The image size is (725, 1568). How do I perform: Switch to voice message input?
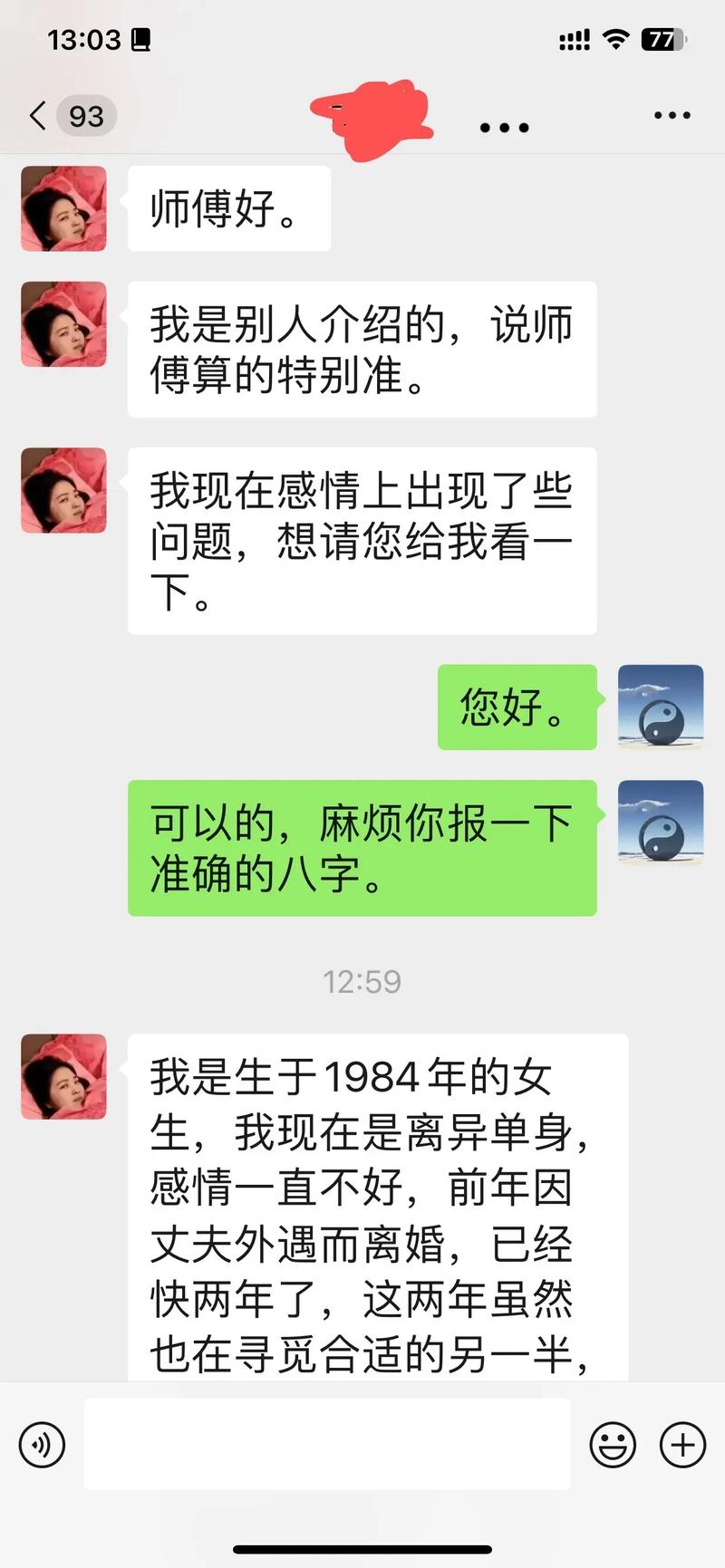point(42,1444)
